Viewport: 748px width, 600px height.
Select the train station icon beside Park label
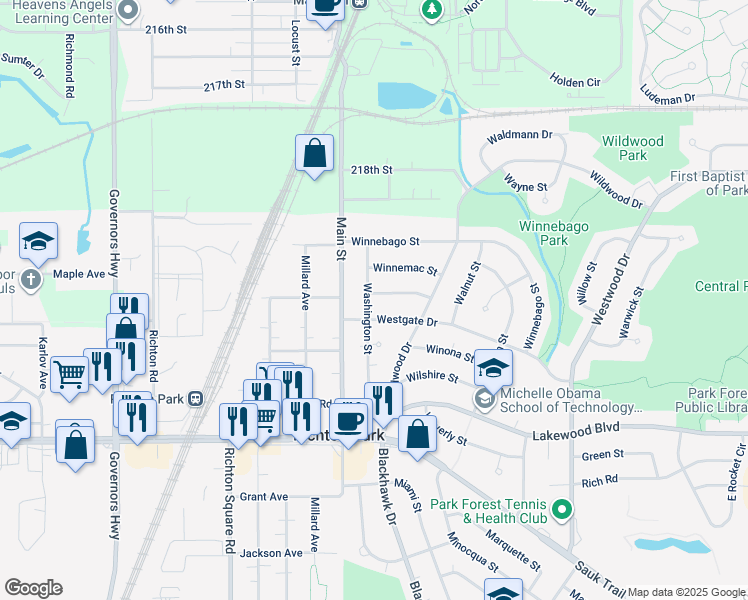click(196, 399)
